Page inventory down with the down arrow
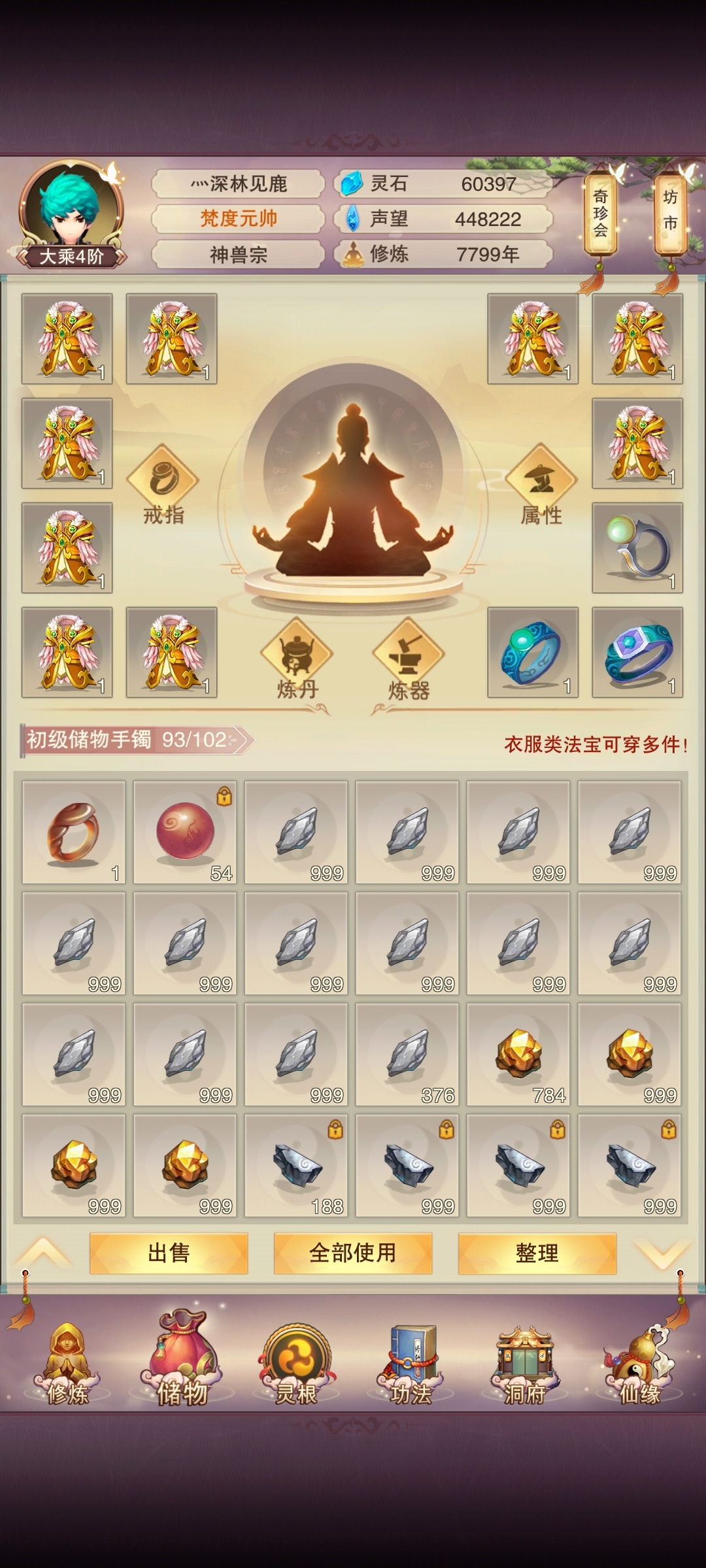Viewport: 706px width, 1568px height. point(662,1253)
